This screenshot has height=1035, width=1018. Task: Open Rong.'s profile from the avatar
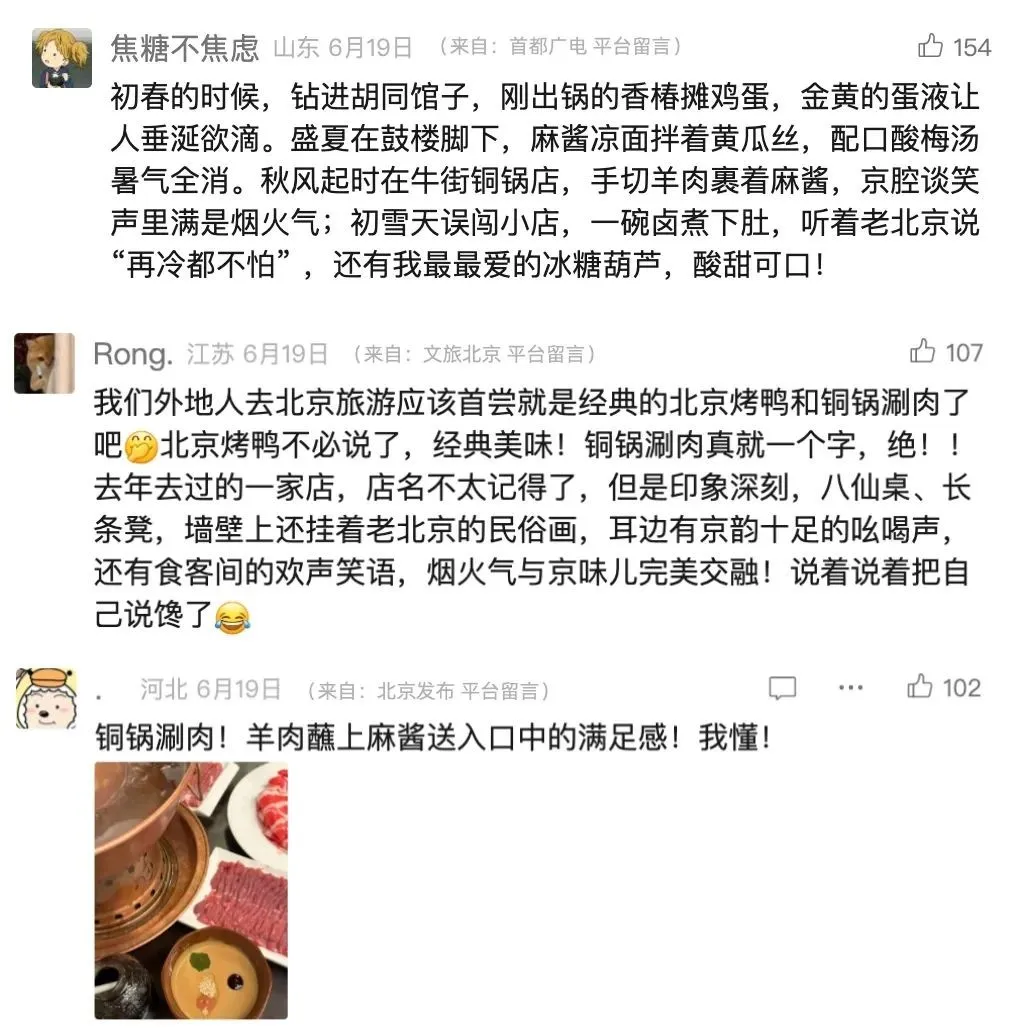coord(45,363)
